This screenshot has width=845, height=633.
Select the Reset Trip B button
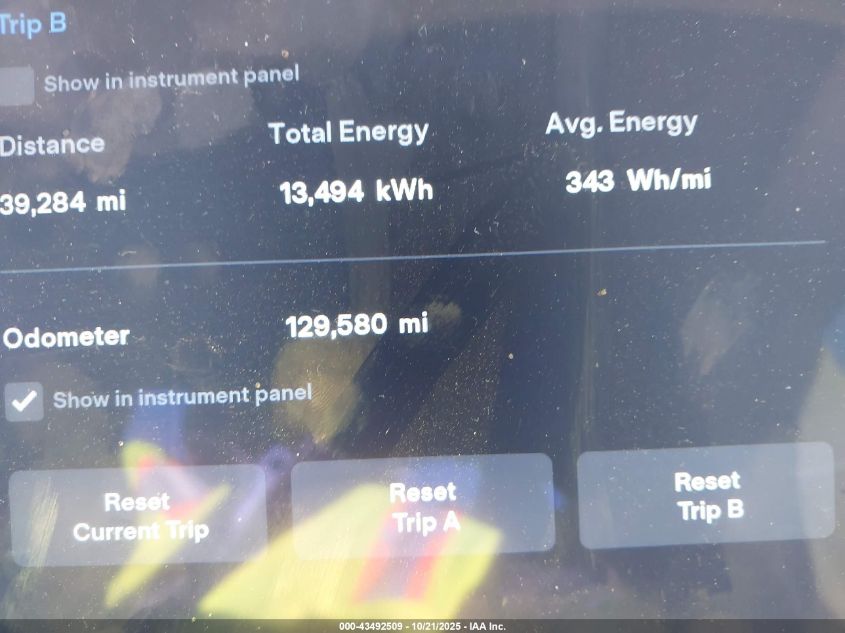click(x=707, y=496)
